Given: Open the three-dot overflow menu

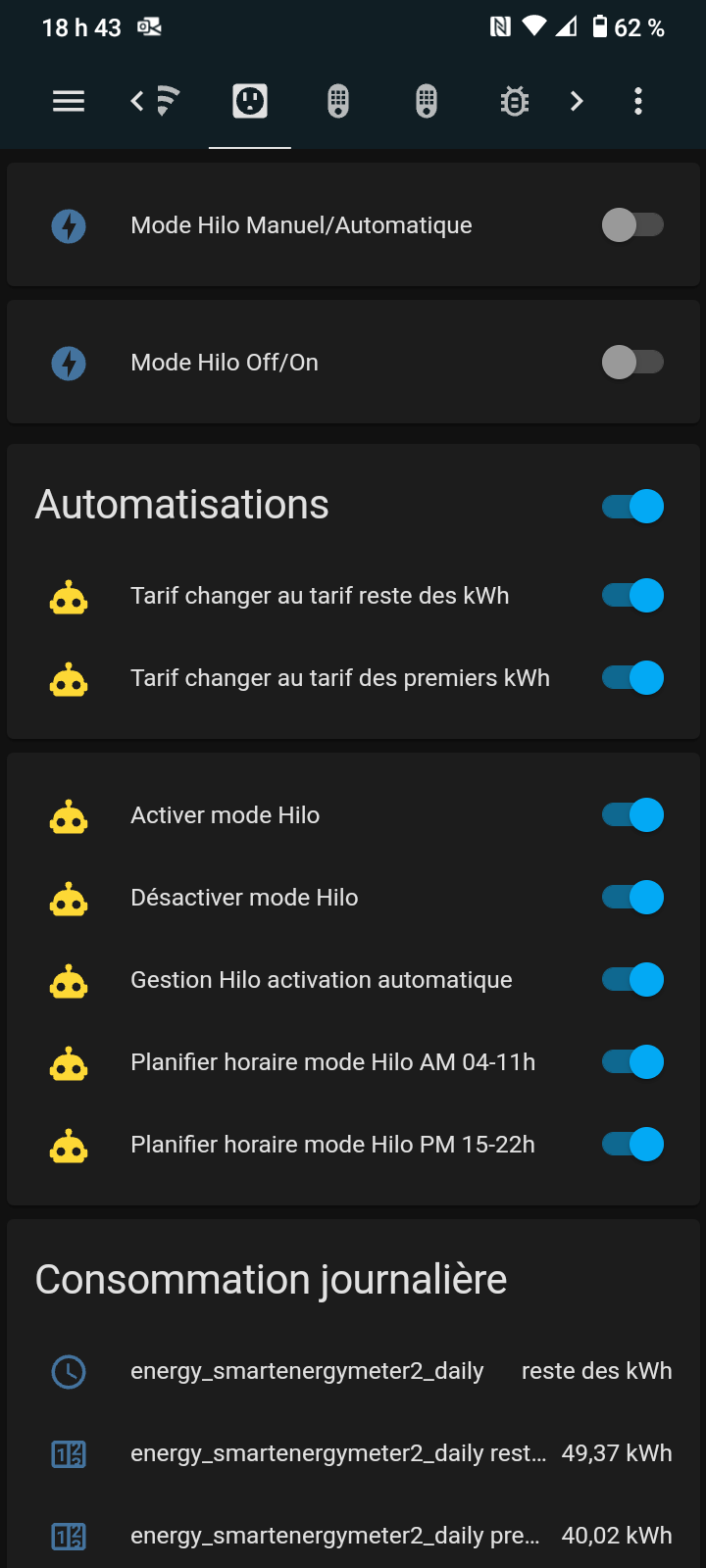Looking at the screenshot, I should point(638,101).
